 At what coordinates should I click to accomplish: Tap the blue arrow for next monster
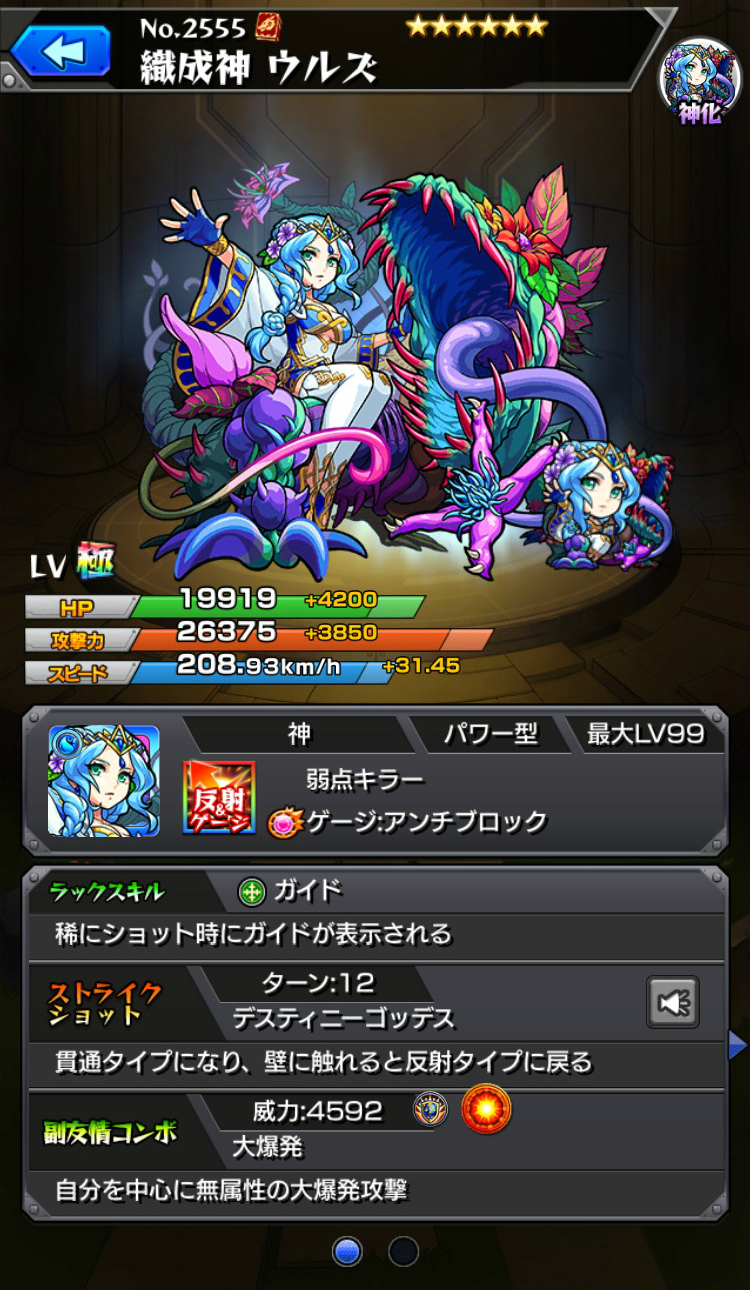739,1047
